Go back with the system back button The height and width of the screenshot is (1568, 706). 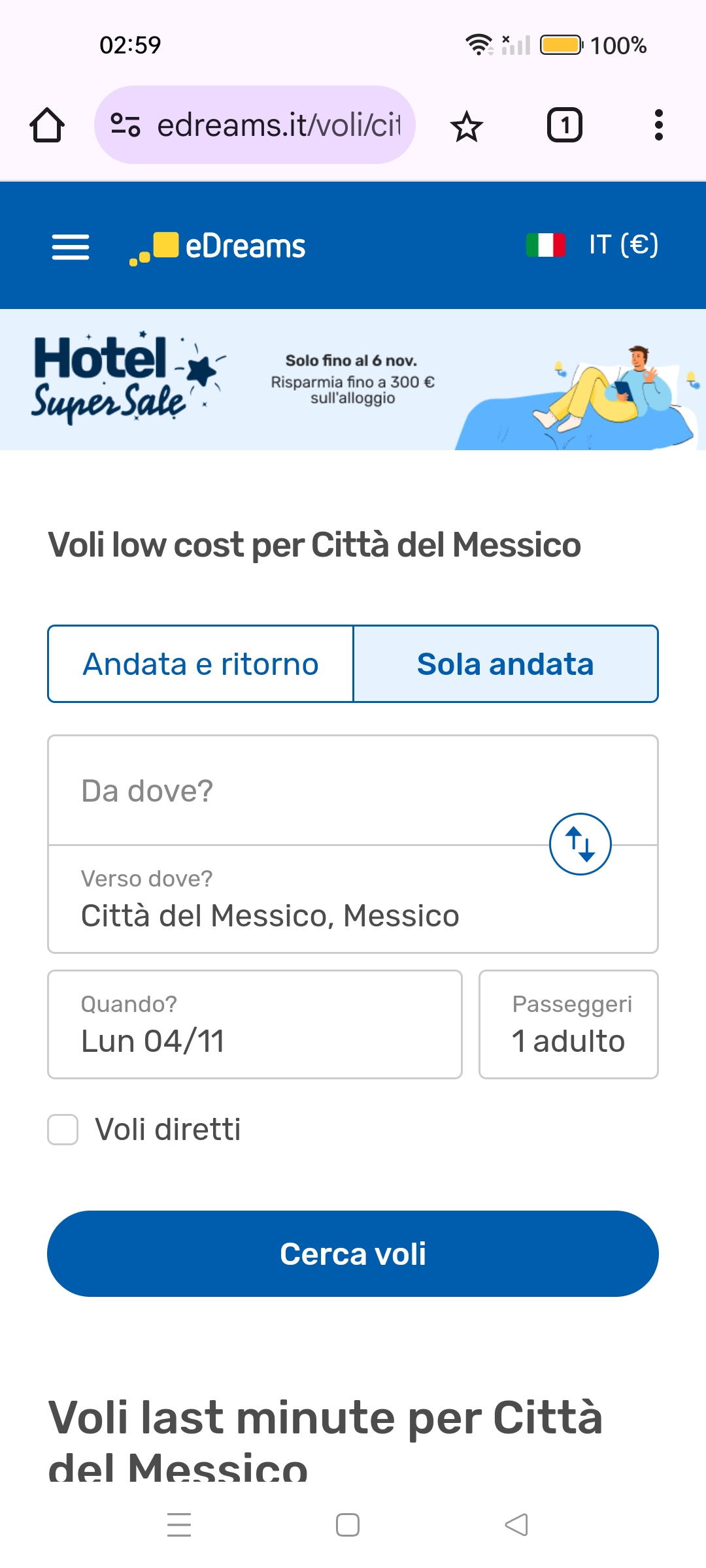click(x=516, y=1525)
